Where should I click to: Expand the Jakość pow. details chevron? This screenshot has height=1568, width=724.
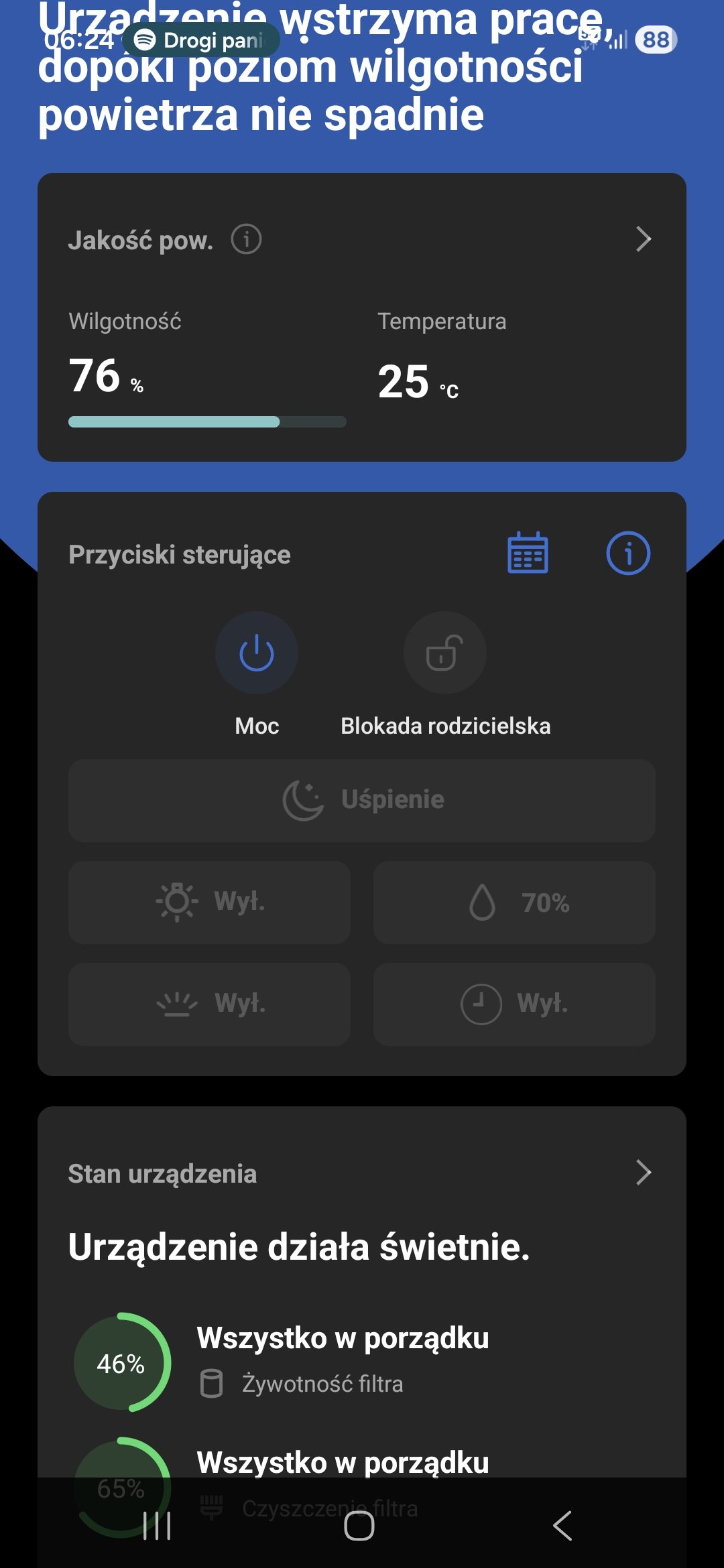tap(644, 239)
